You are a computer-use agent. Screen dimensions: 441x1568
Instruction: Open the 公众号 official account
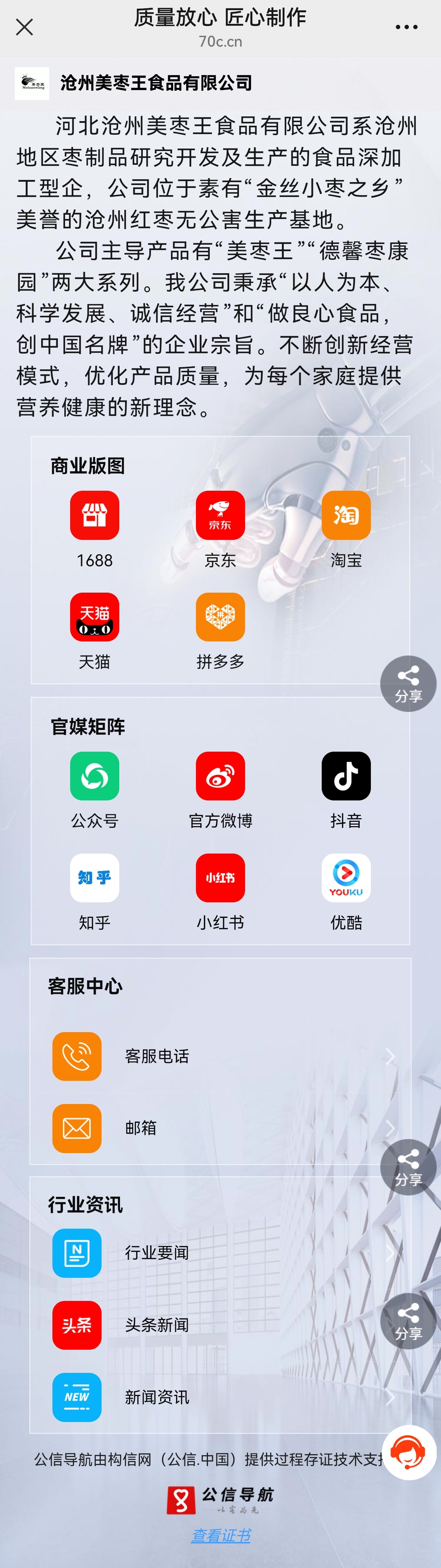pos(94,776)
